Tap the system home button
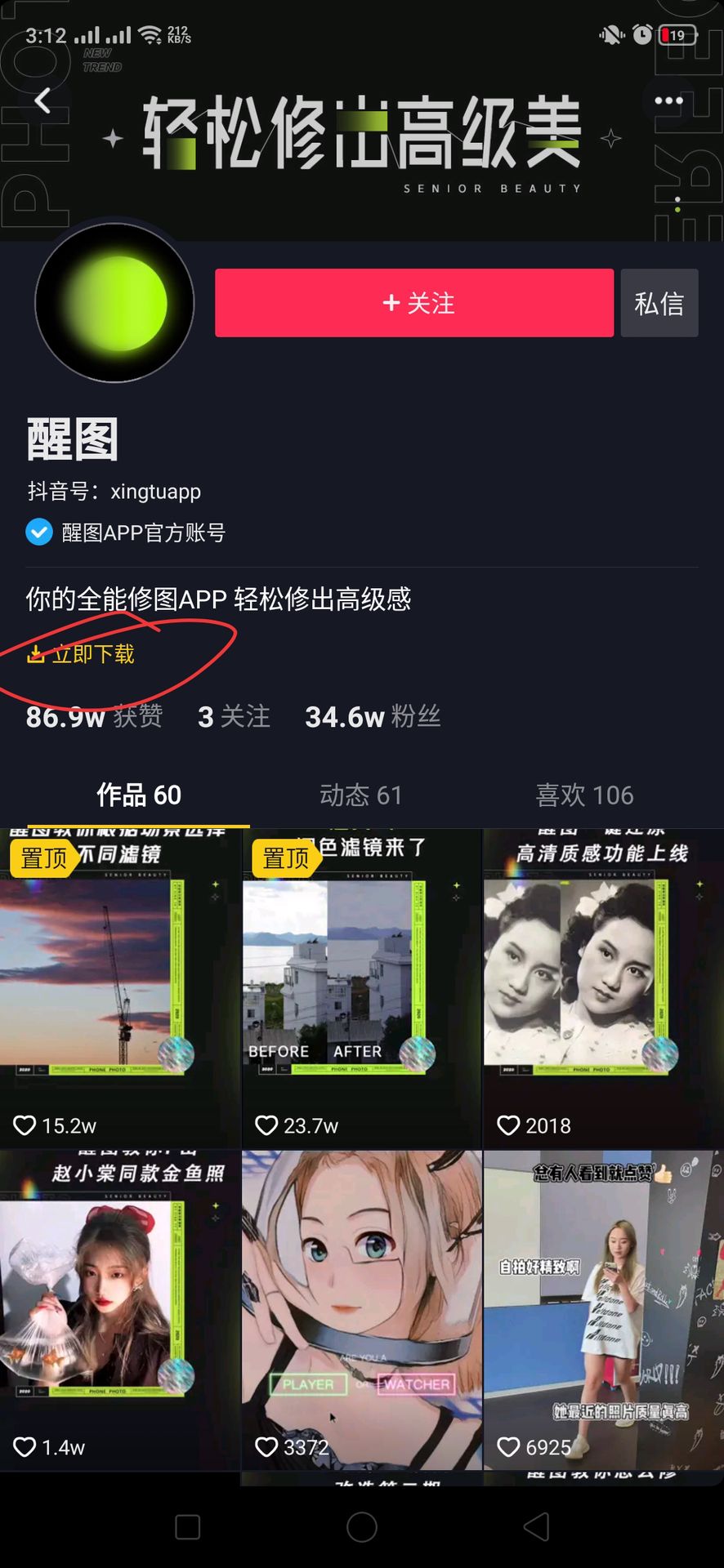Image resolution: width=724 pixels, height=1568 pixels. pos(362,1526)
